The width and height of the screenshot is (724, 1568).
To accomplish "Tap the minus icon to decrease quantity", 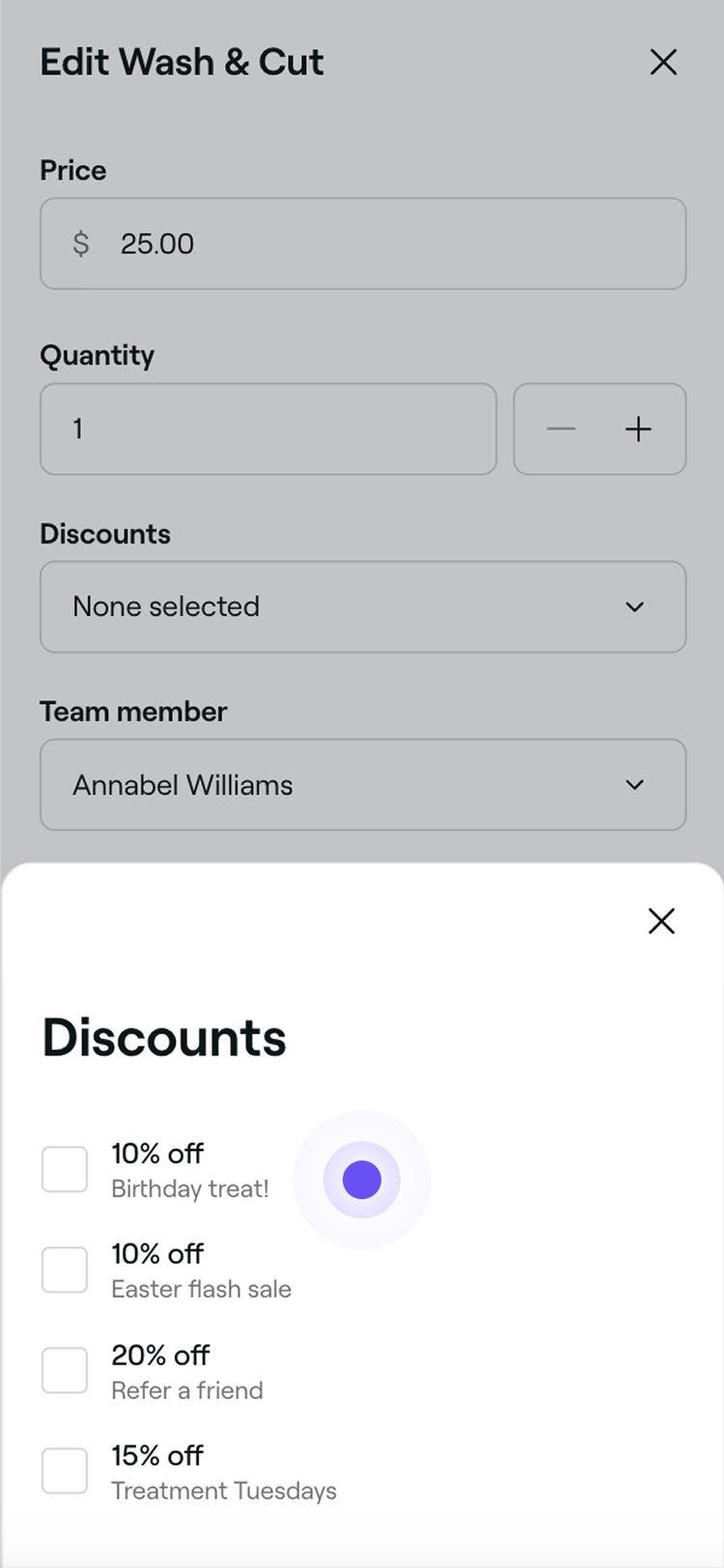I will tap(561, 429).
